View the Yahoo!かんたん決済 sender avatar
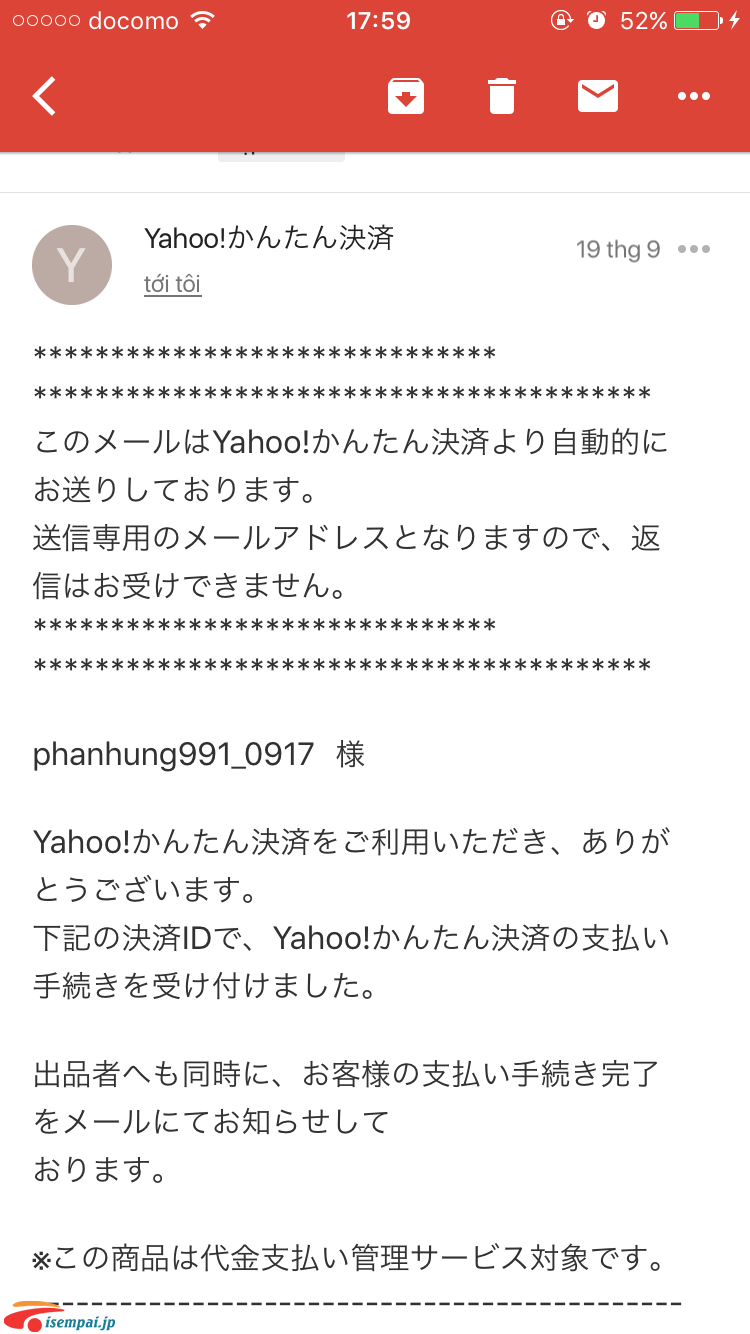Screen dimensions: 750x1334 tap(72, 265)
